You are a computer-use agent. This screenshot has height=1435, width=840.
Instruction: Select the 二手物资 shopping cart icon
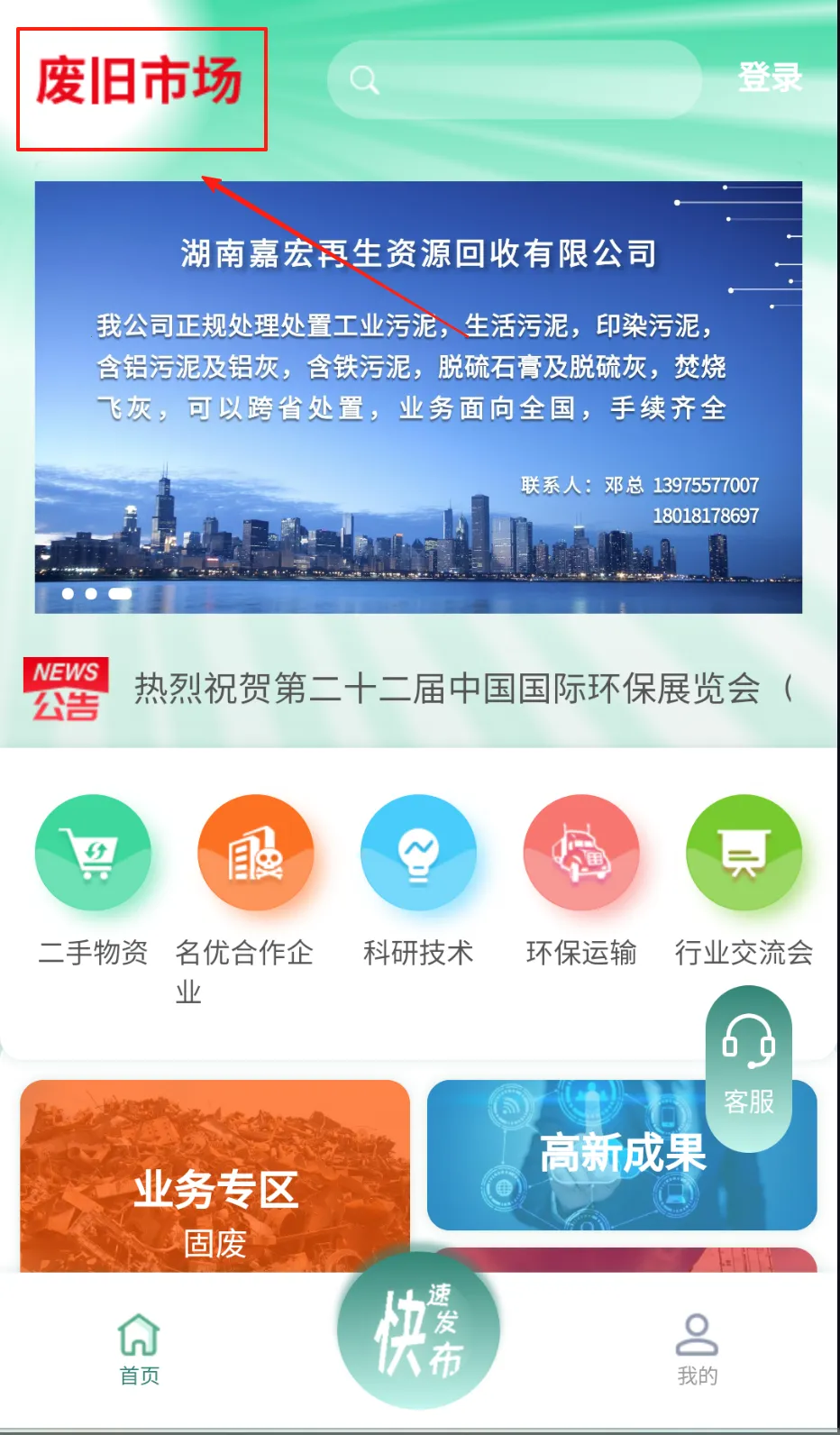pyautogui.click(x=93, y=851)
